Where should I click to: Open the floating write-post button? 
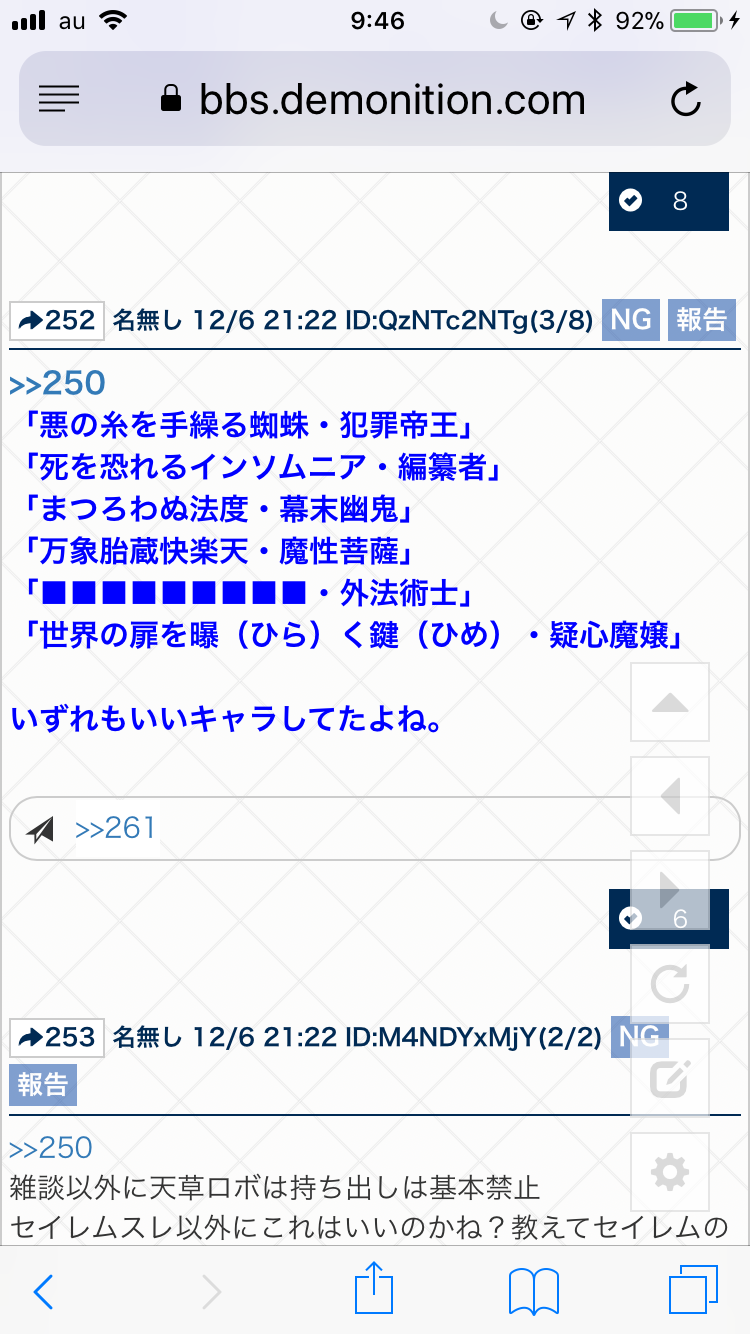(x=670, y=1078)
